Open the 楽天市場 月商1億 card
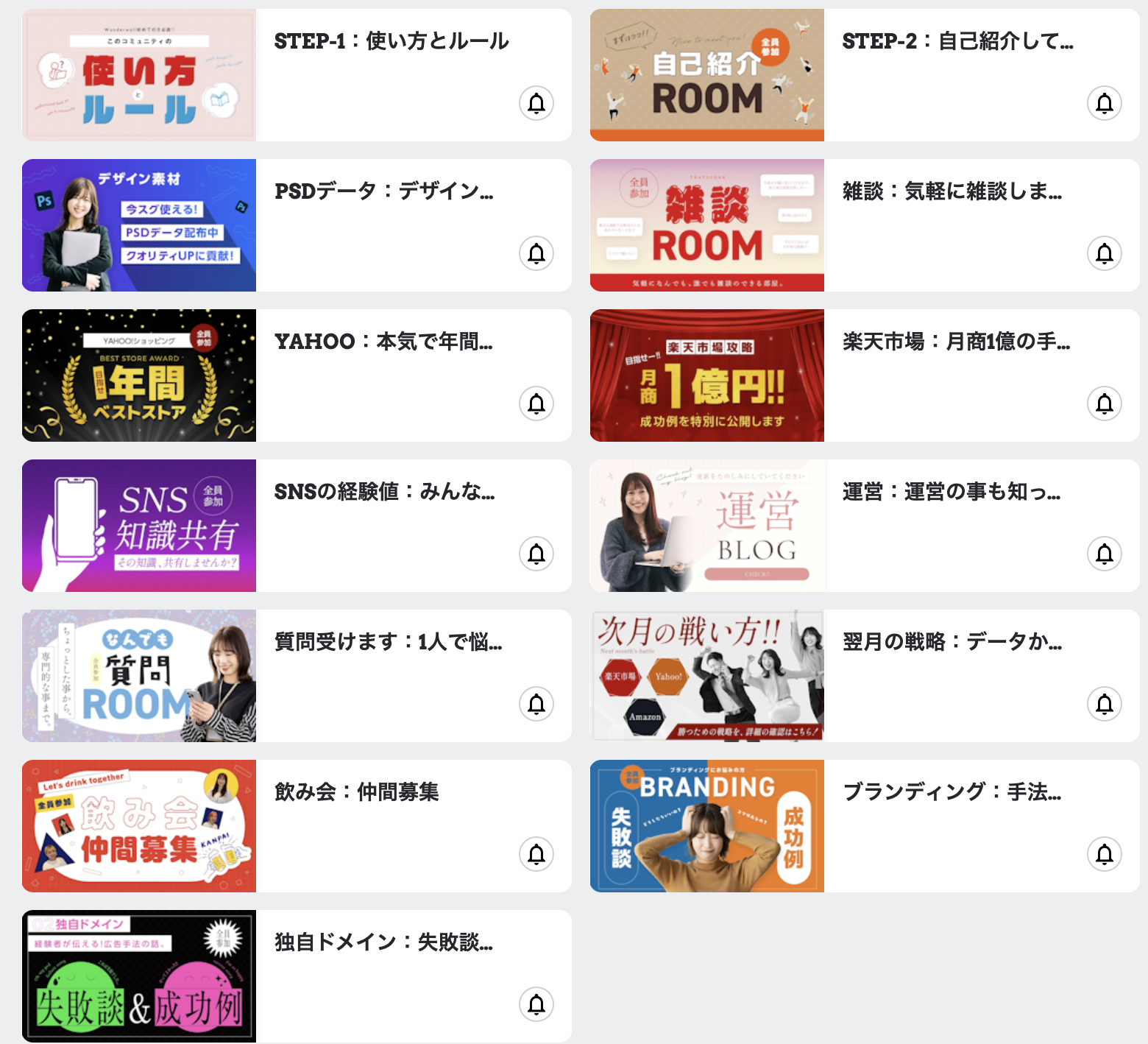Screen dimensions: 1148x1044 click(x=955, y=342)
